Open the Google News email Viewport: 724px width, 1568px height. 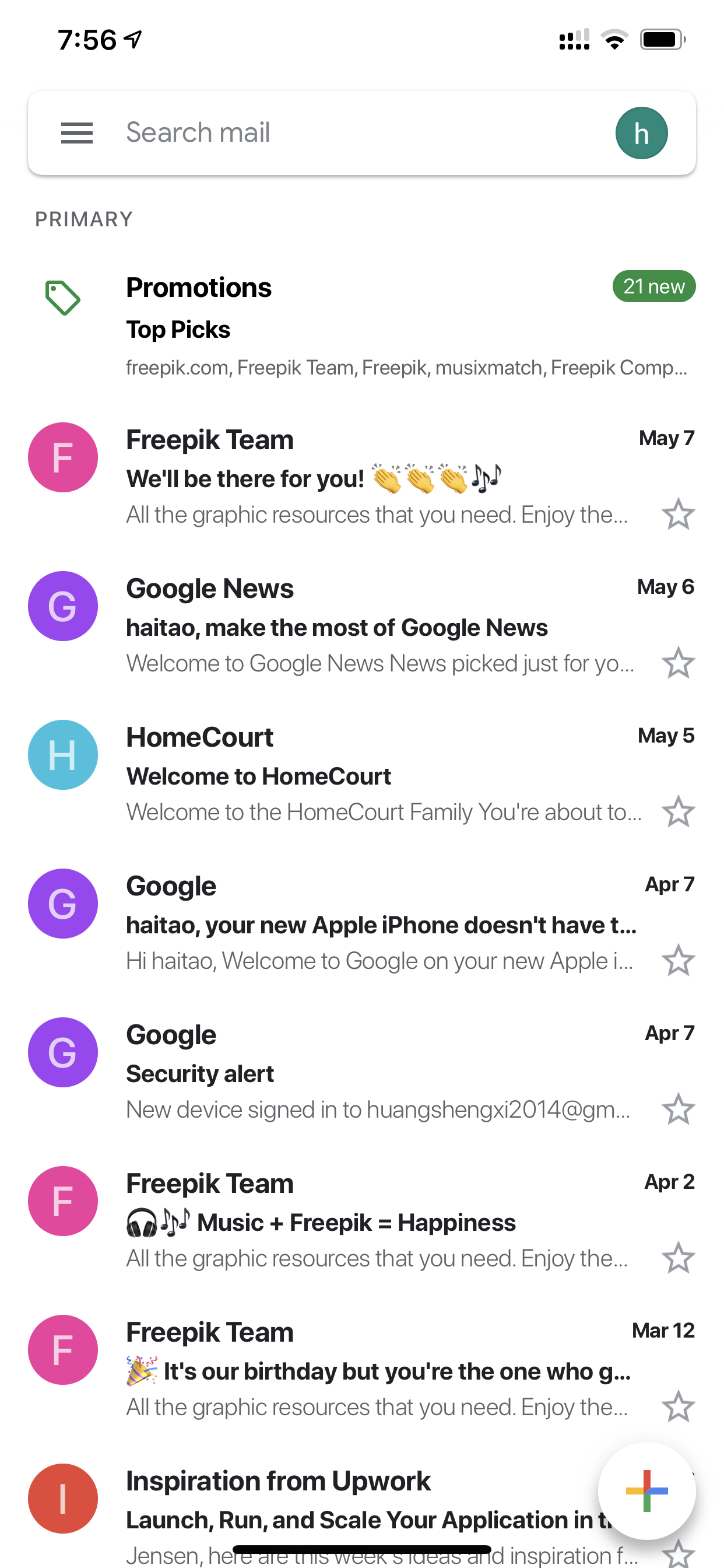[361, 625]
